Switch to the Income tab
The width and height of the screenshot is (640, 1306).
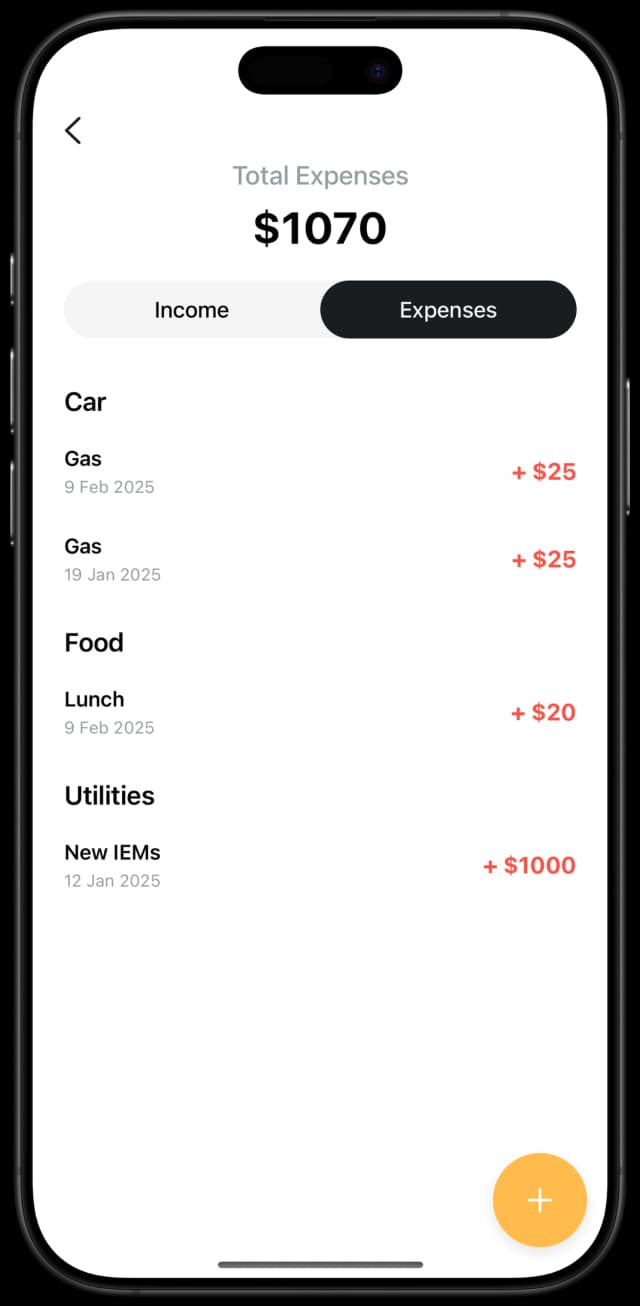tap(192, 310)
